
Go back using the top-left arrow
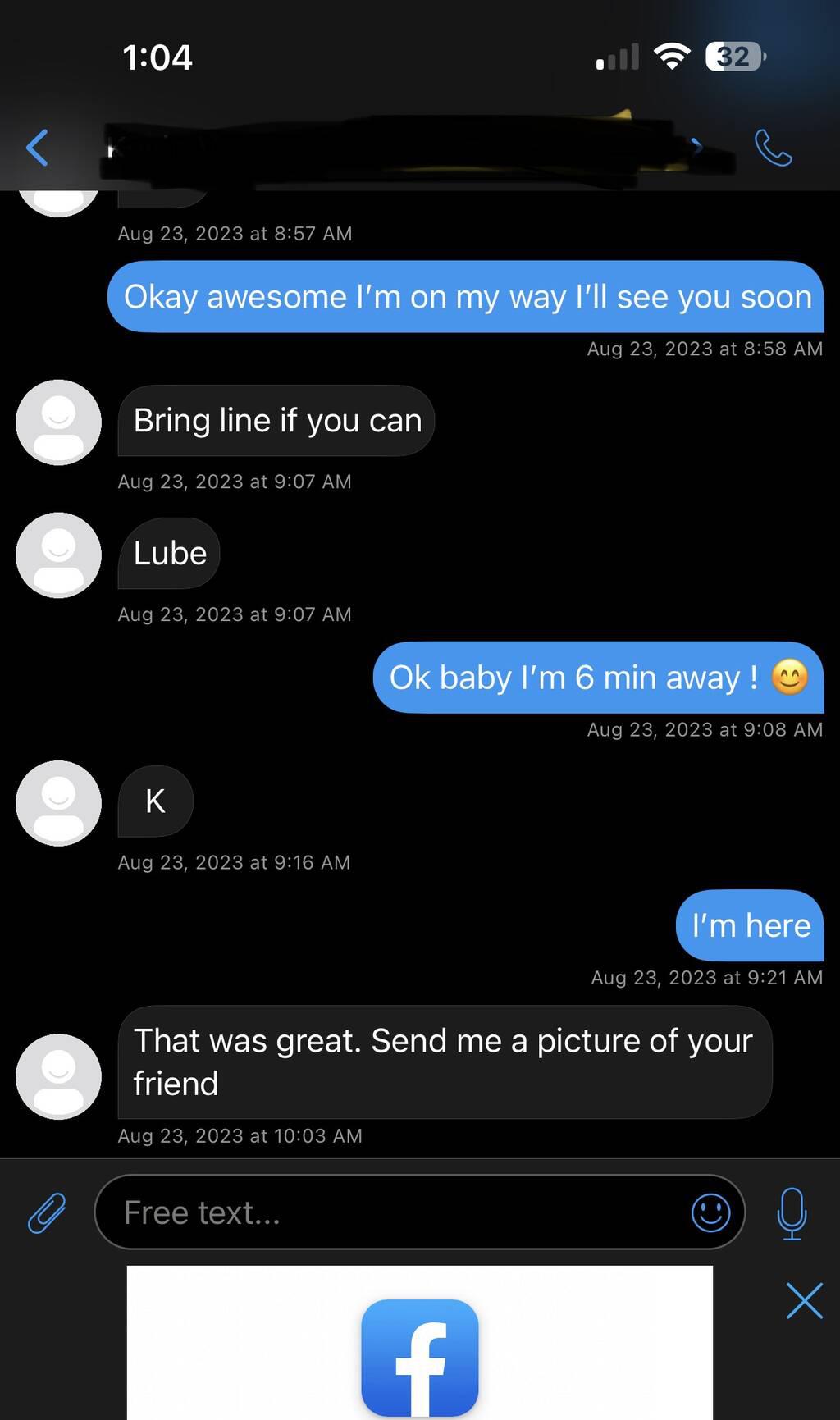click(38, 148)
